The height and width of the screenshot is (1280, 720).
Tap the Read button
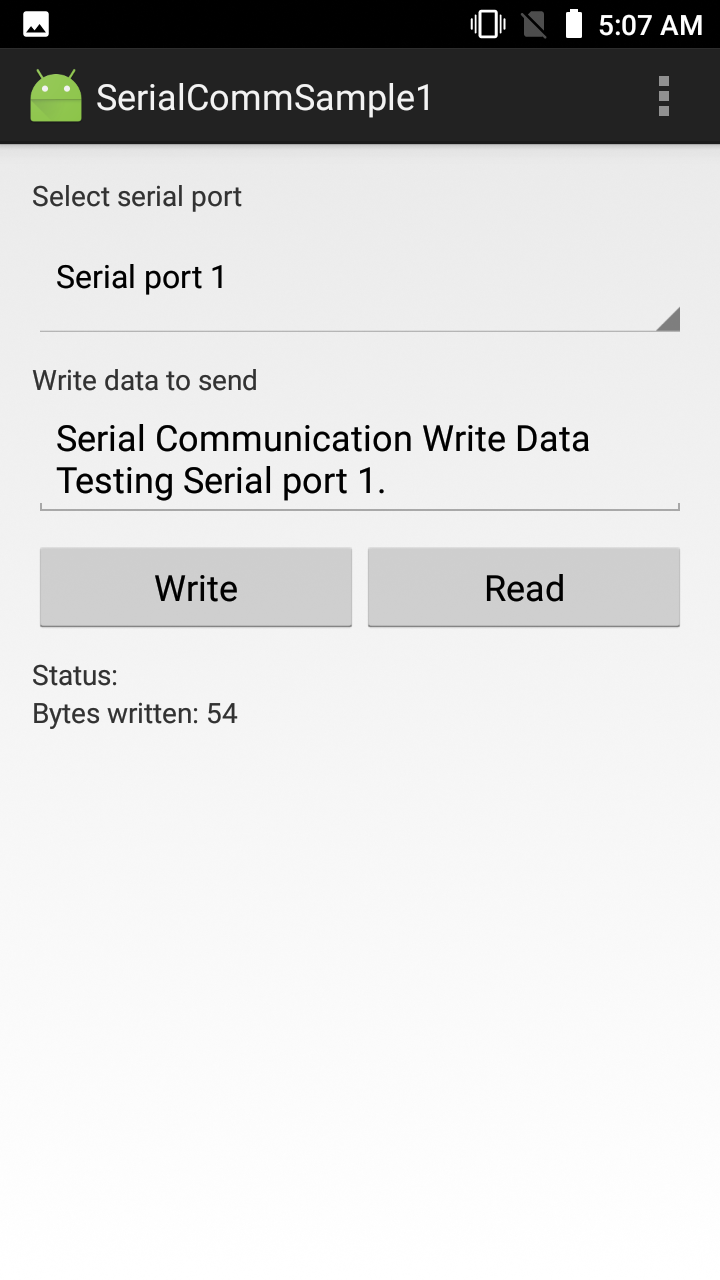524,588
